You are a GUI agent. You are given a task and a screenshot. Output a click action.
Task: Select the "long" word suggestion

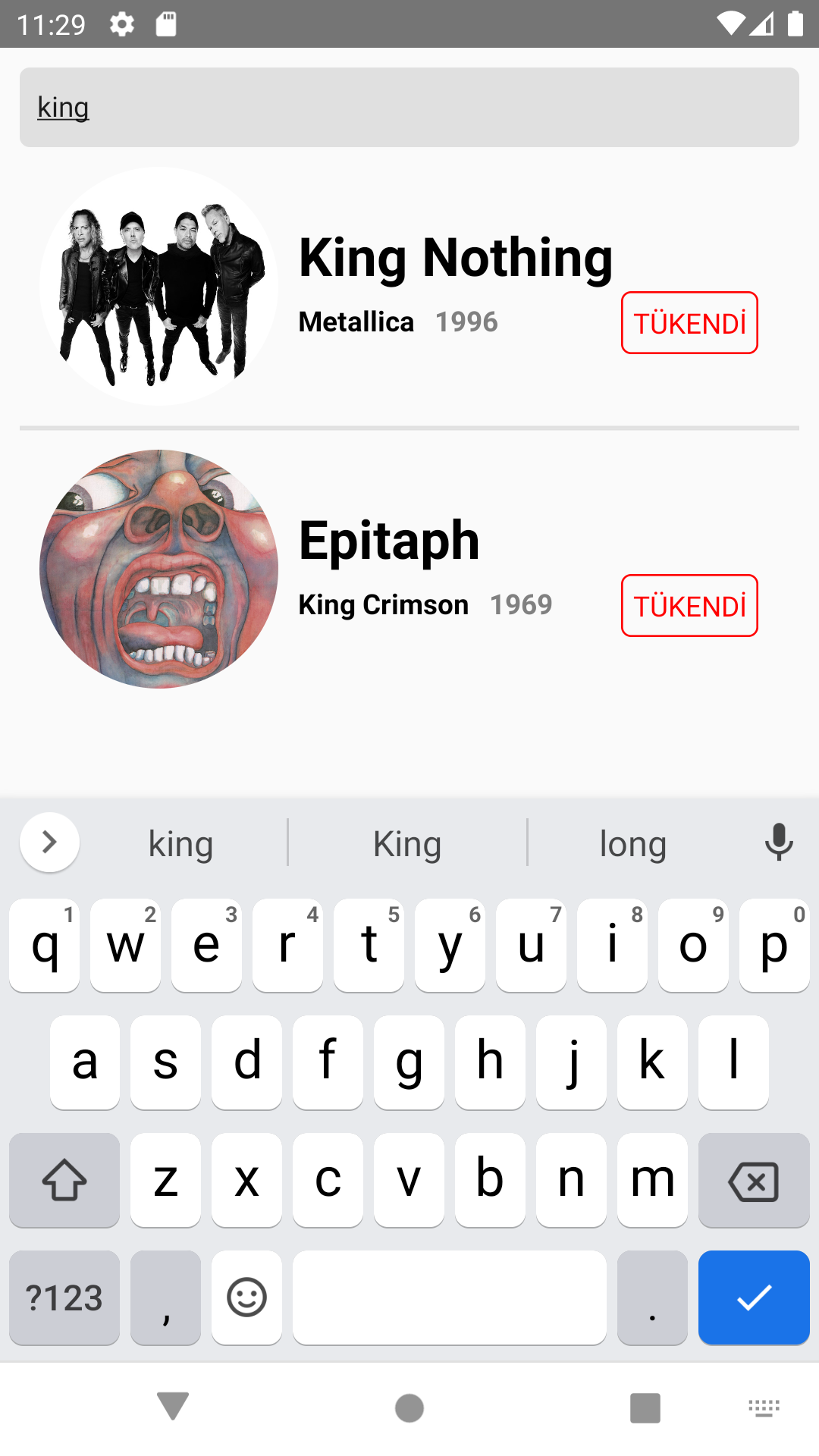pos(632,842)
